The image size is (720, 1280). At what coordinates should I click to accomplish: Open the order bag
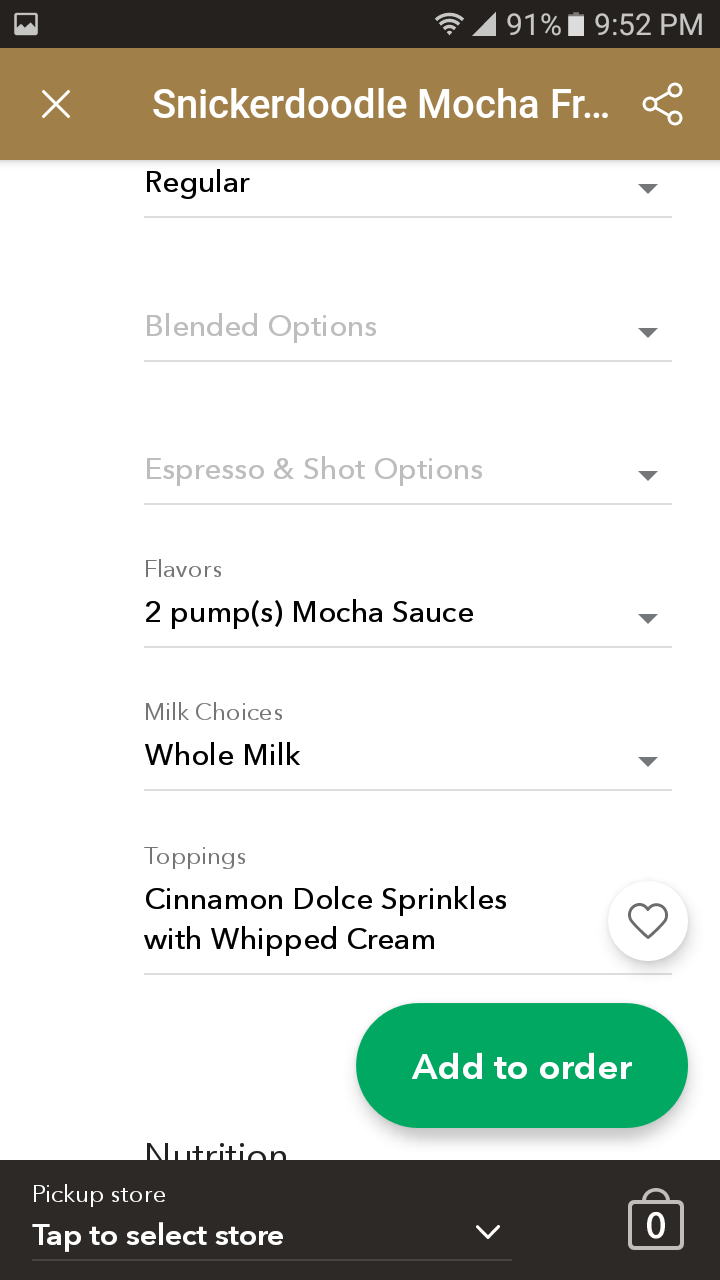pyautogui.click(x=655, y=1223)
